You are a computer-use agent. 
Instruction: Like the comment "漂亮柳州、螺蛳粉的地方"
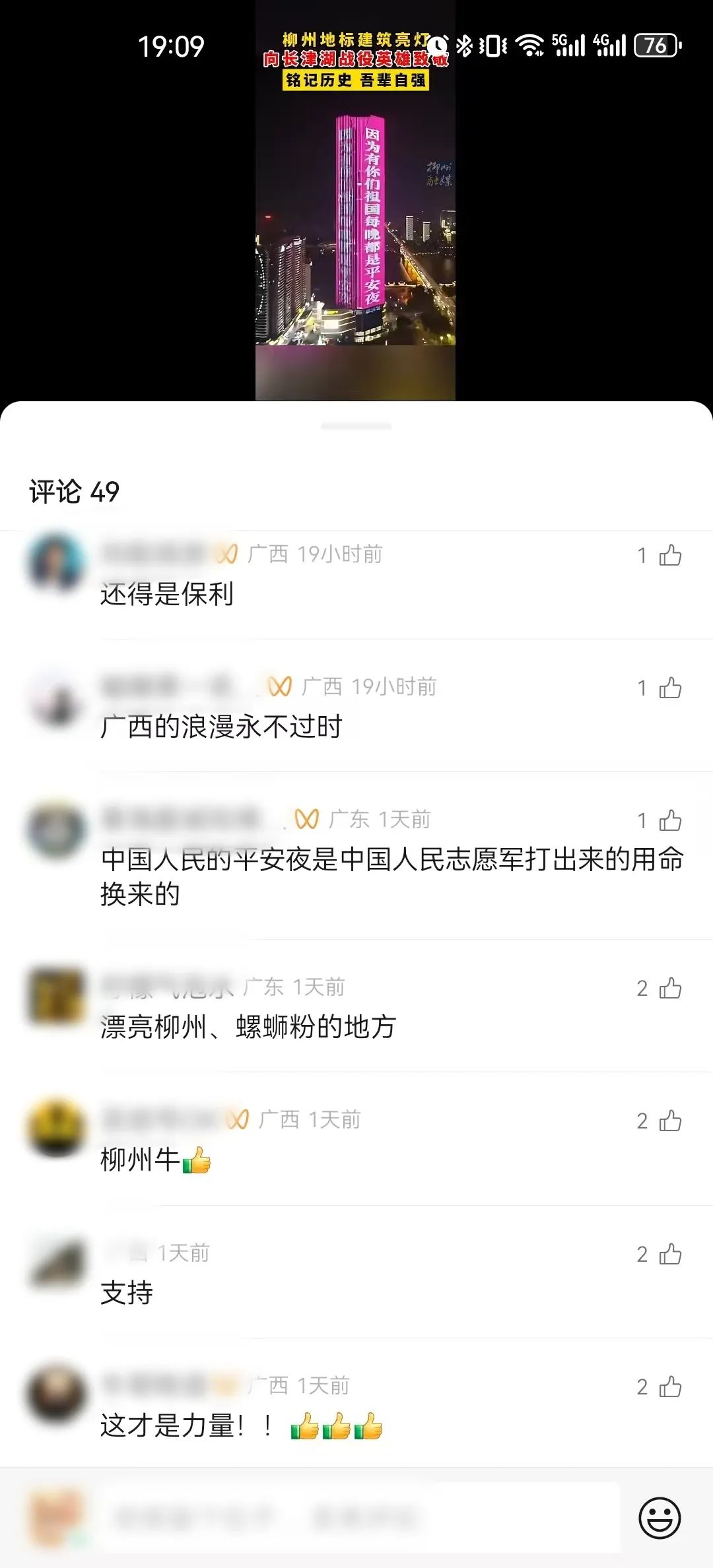(x=669, y=988)
